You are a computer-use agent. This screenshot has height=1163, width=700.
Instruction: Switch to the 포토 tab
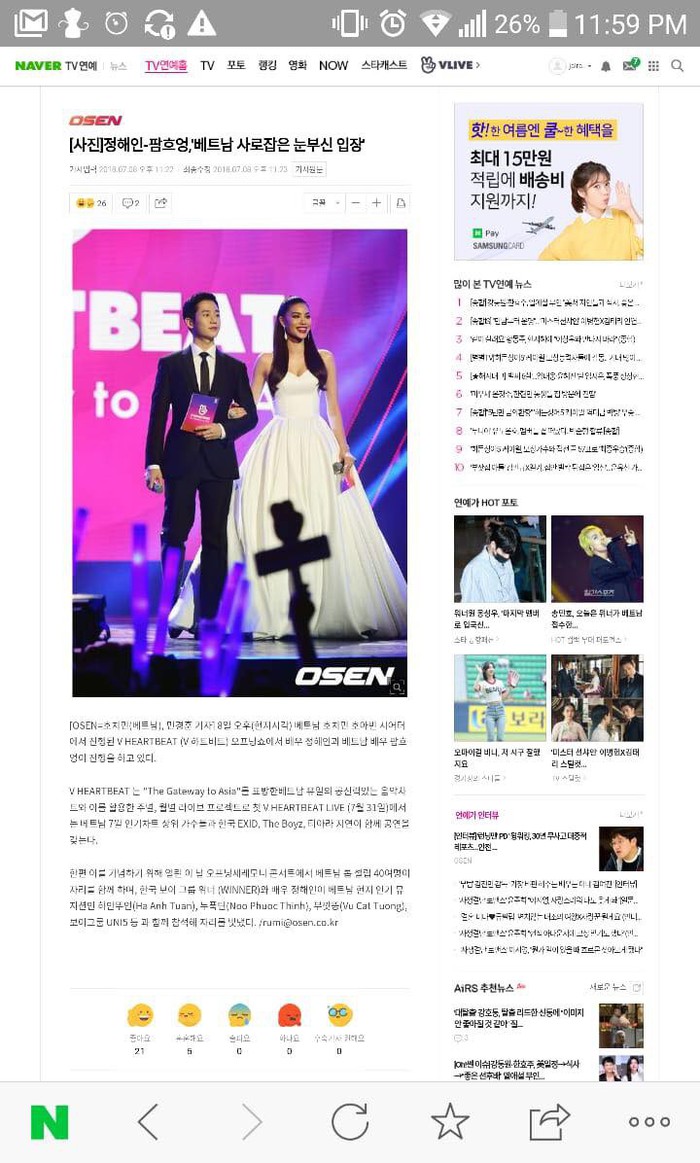pos(236,65)
